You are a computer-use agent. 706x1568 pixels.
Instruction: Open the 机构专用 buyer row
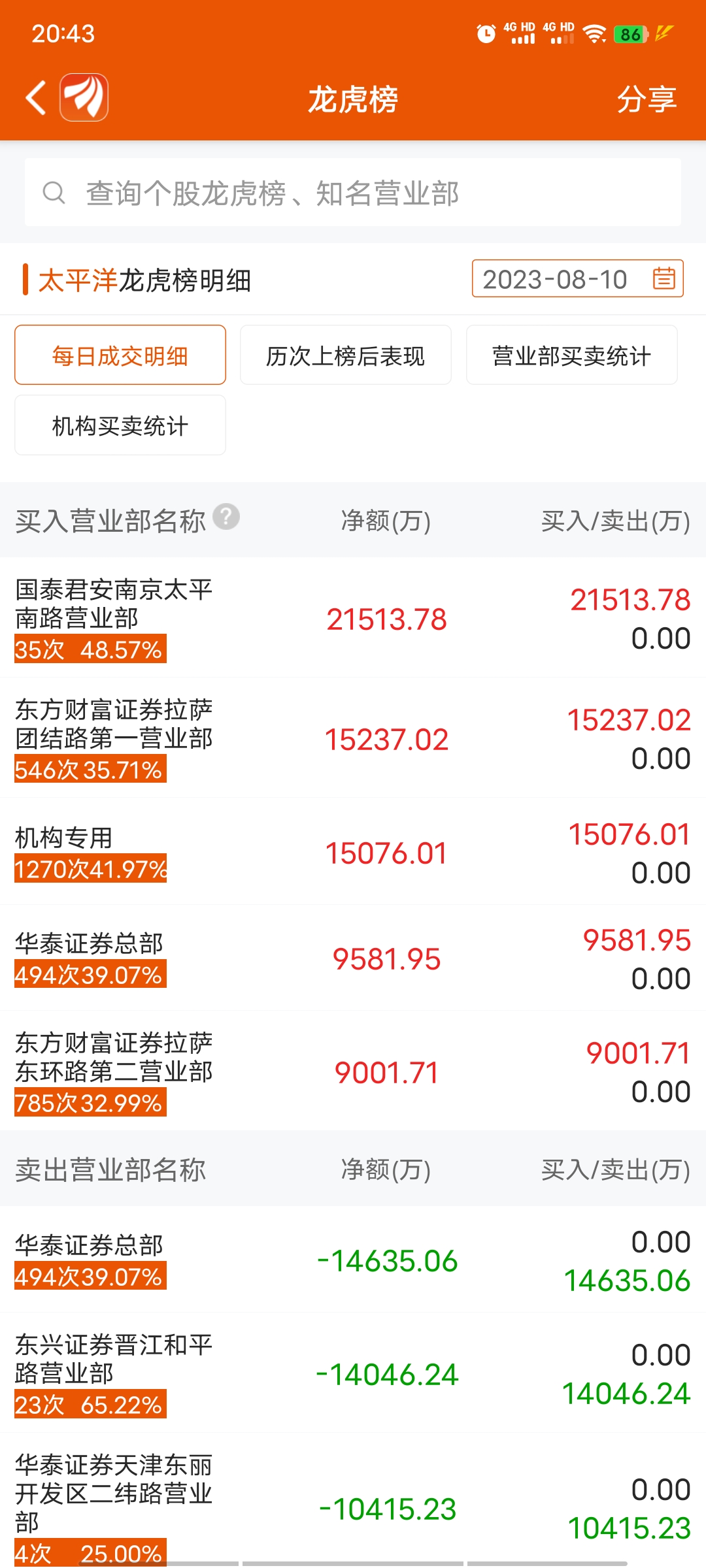pos(353,852)
